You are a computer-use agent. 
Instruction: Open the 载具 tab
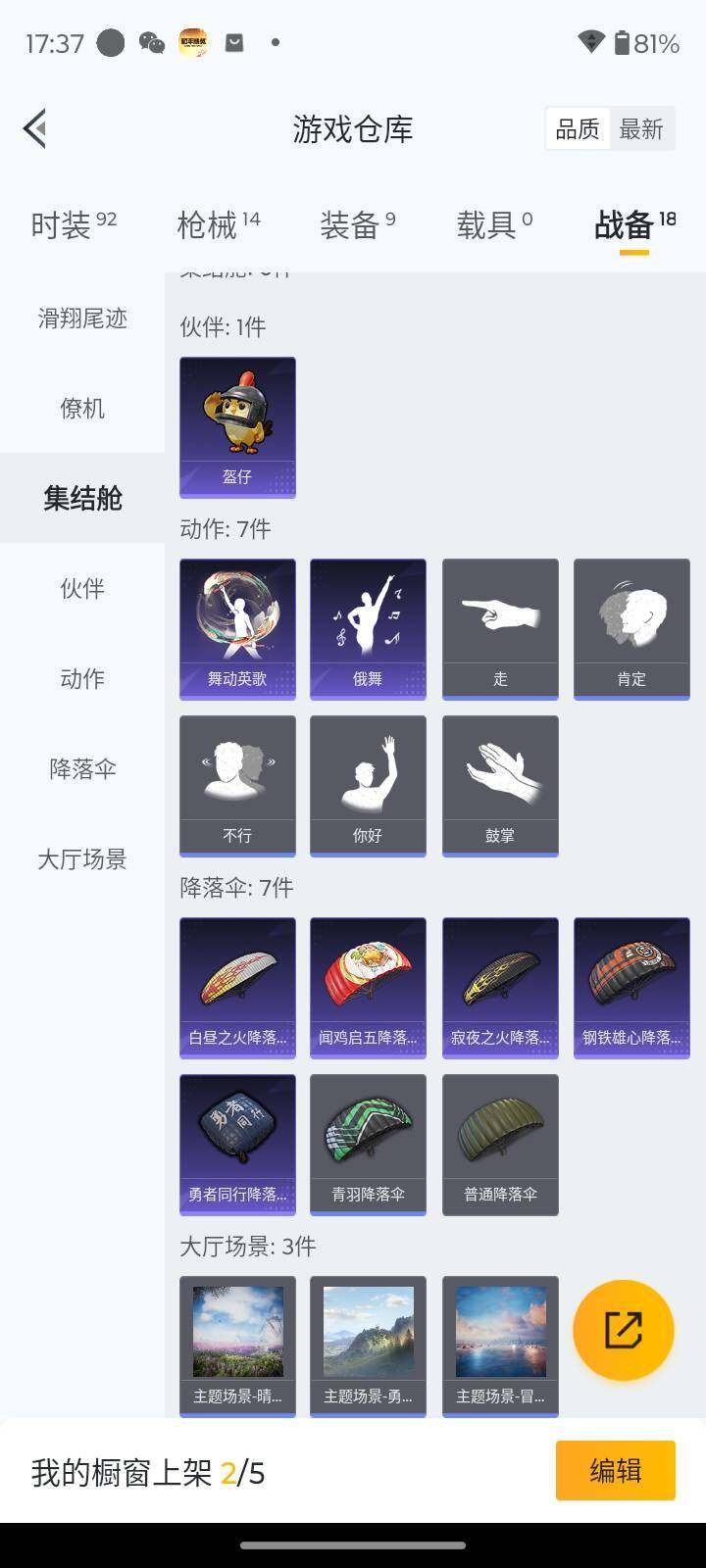[x=494, y=224]
